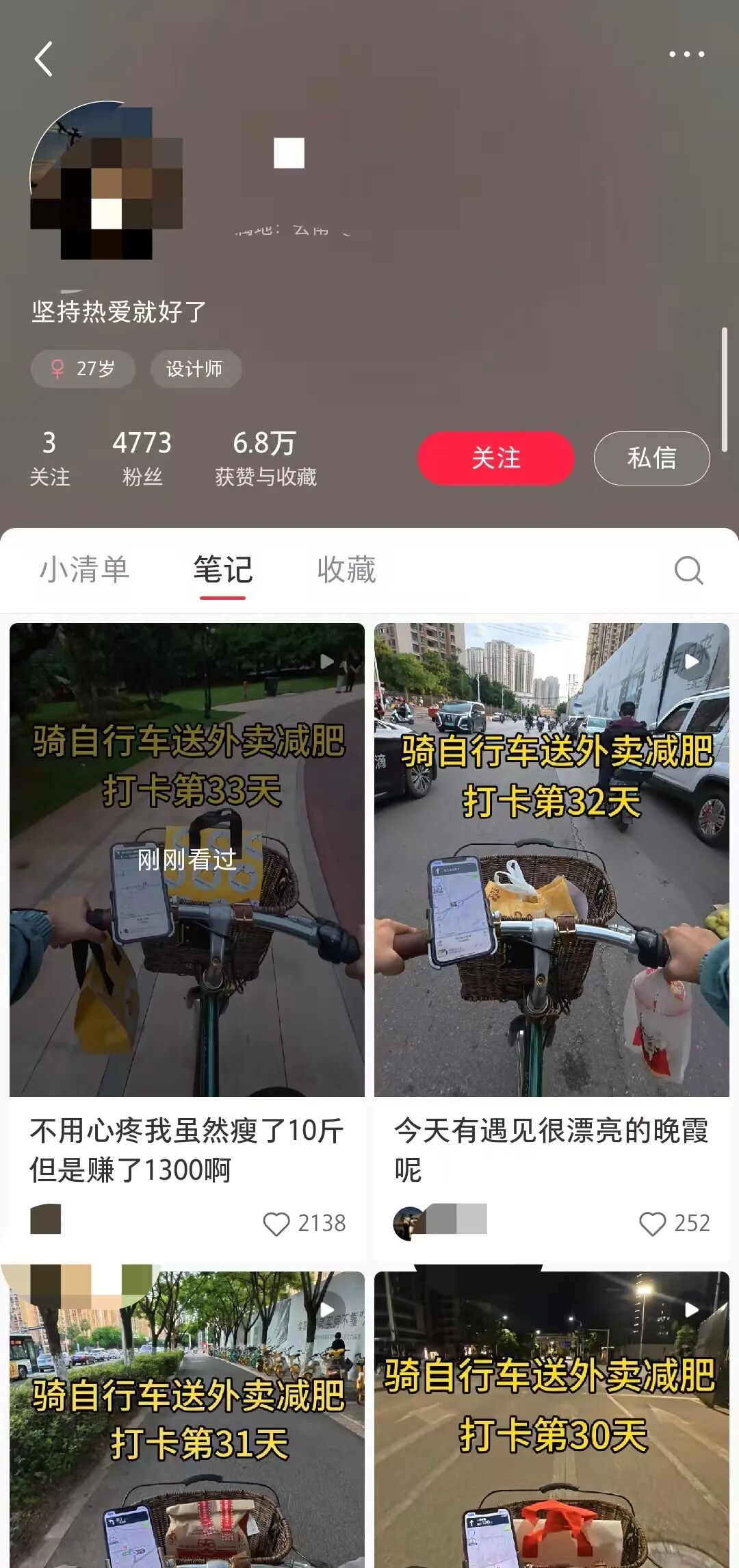Go back using the top-left arrow
The image size is (739, 1568).
tap(44, 59)
